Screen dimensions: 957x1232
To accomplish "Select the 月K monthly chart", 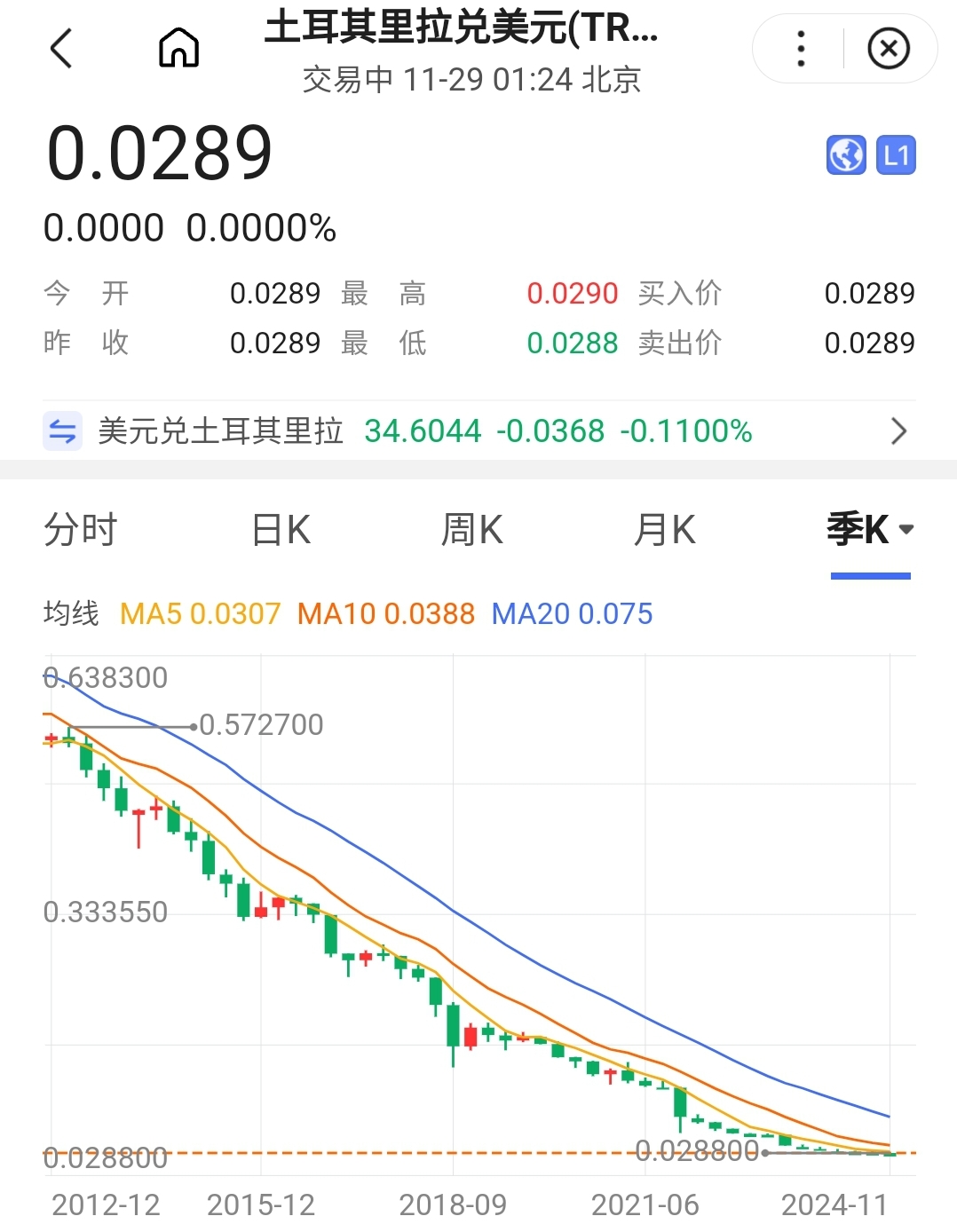I will pyautogui.click(x=665, y=530).
